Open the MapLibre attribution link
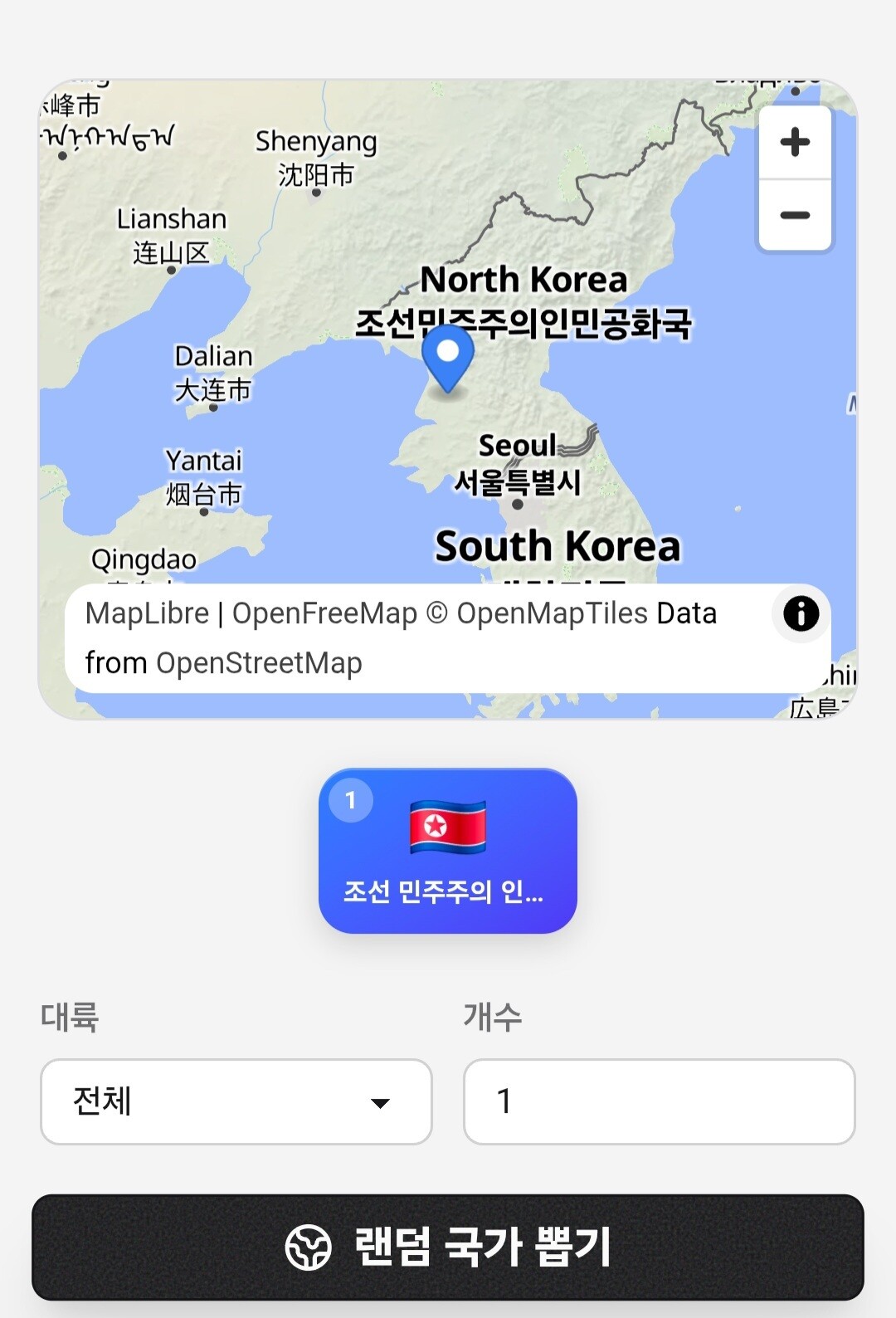Image resolution: width=896 pixels, height=1318 pixels. (x=147, y=613)
